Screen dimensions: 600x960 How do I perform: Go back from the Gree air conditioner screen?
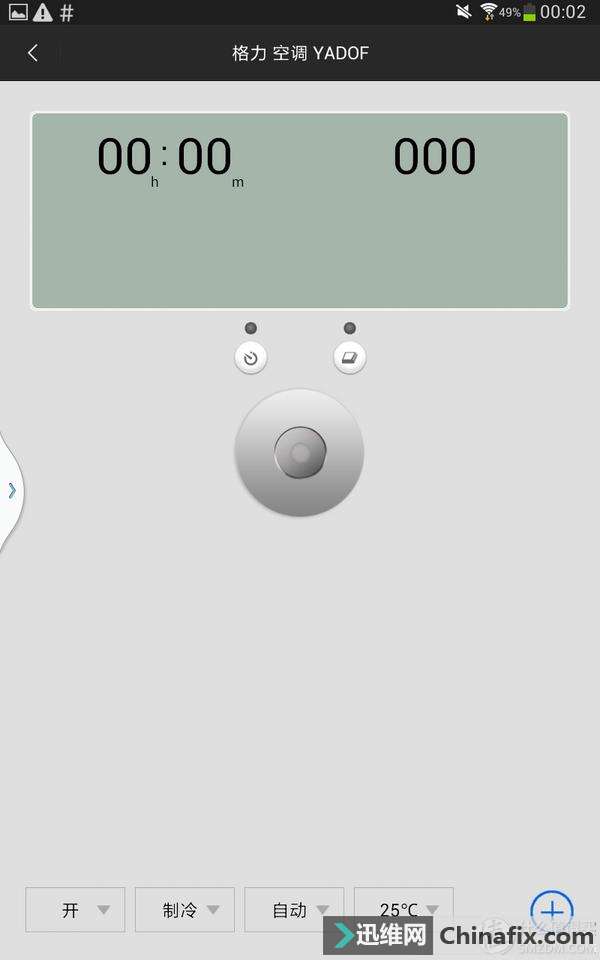[x=33, y=53]
